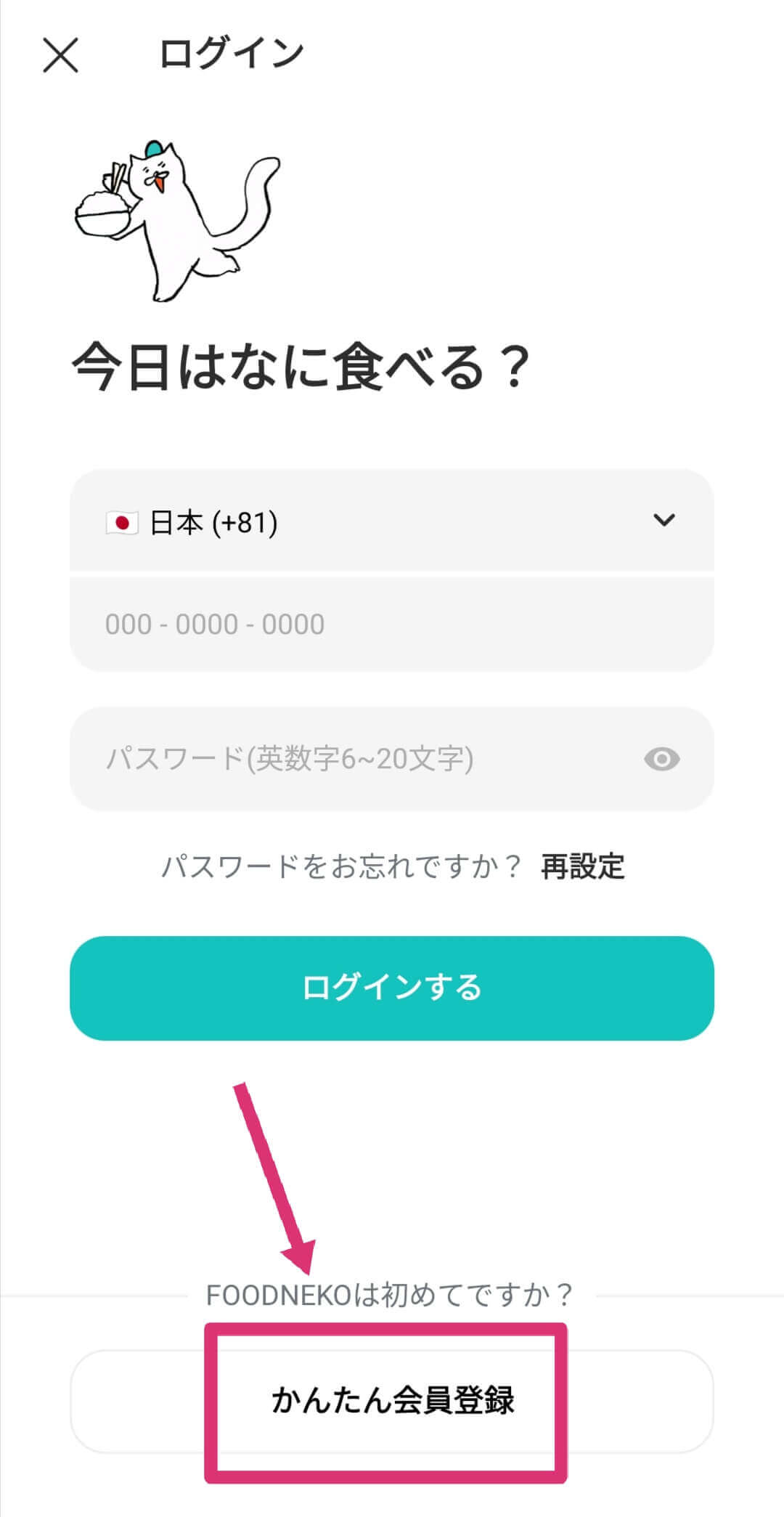Focus the phone number field
784x1517 pixels.
(391, 624)
